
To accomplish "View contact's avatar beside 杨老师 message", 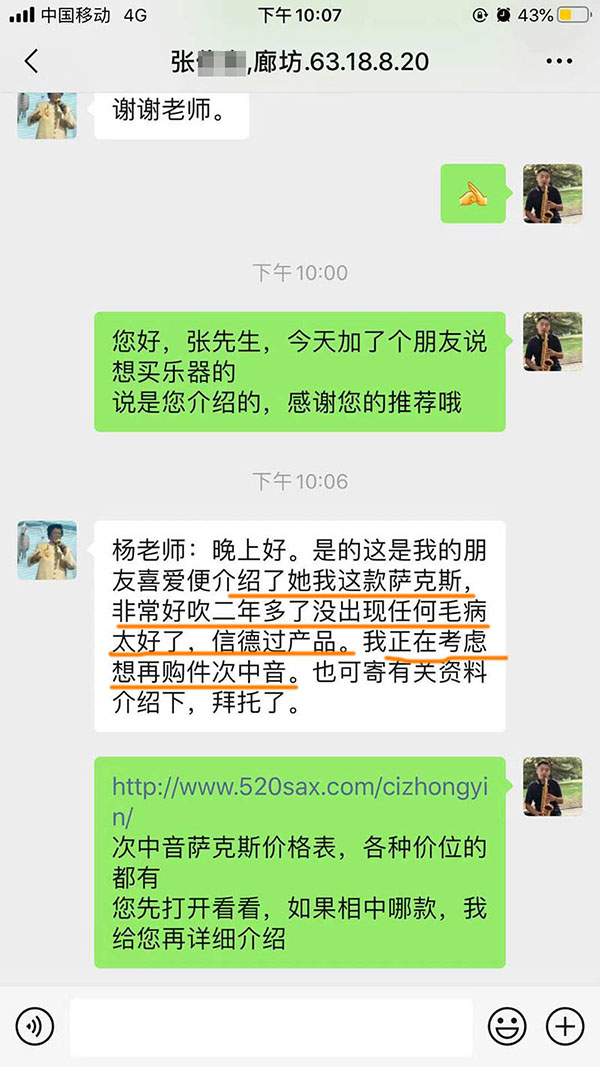I will [x=46, y=550].
